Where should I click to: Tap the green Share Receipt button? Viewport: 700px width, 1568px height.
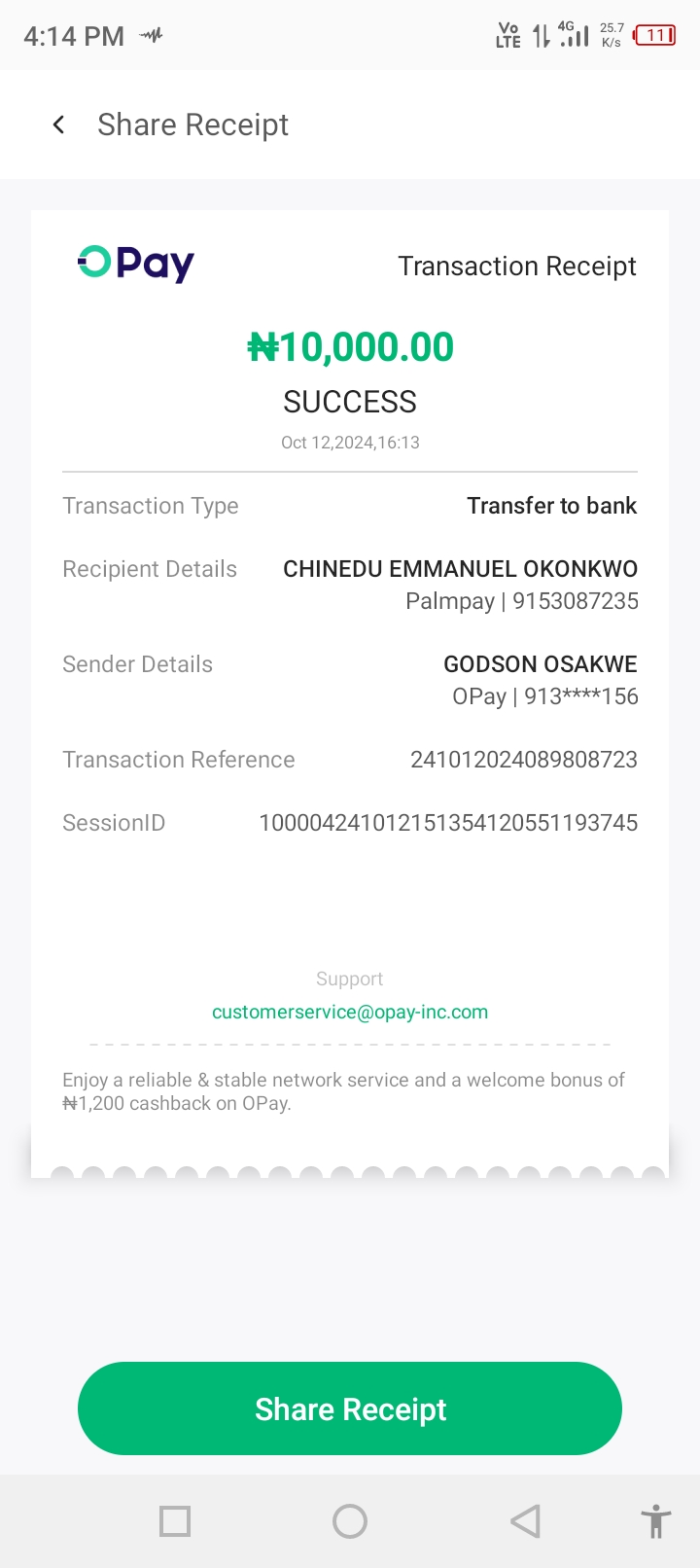click(350, 1408)
